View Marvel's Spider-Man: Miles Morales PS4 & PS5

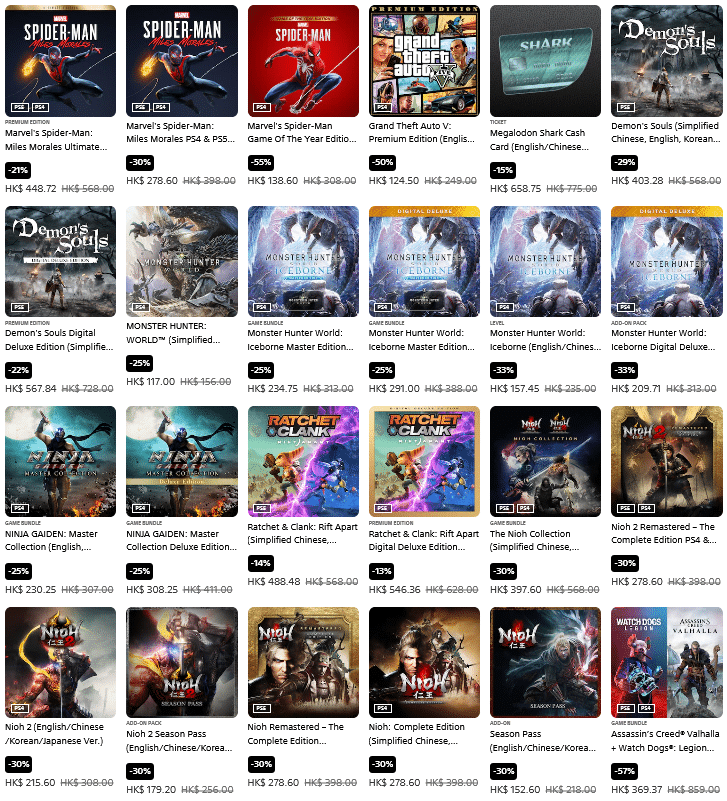tap(182, 61)
